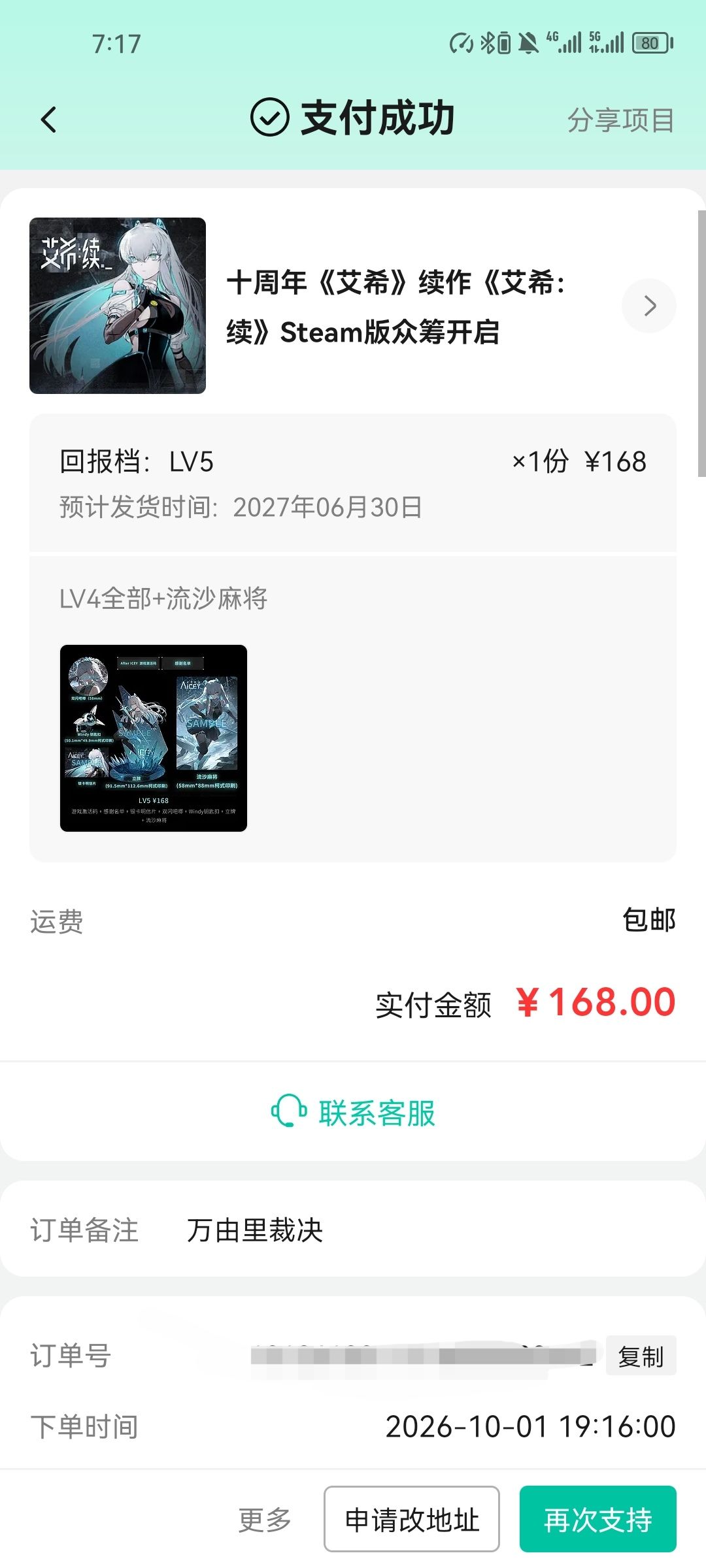Go back using the top-left arrow
The width and height of the screenshot is (706, 1568).
pos(49,120)
